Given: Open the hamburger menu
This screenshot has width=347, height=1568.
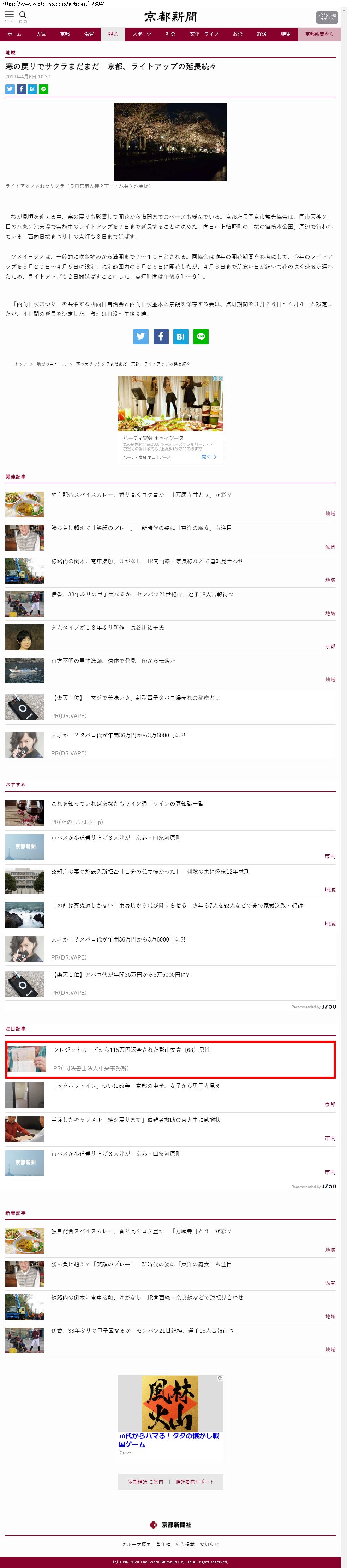Looking at the screenshot, I should pyautogui.click(x=9, y=16).
